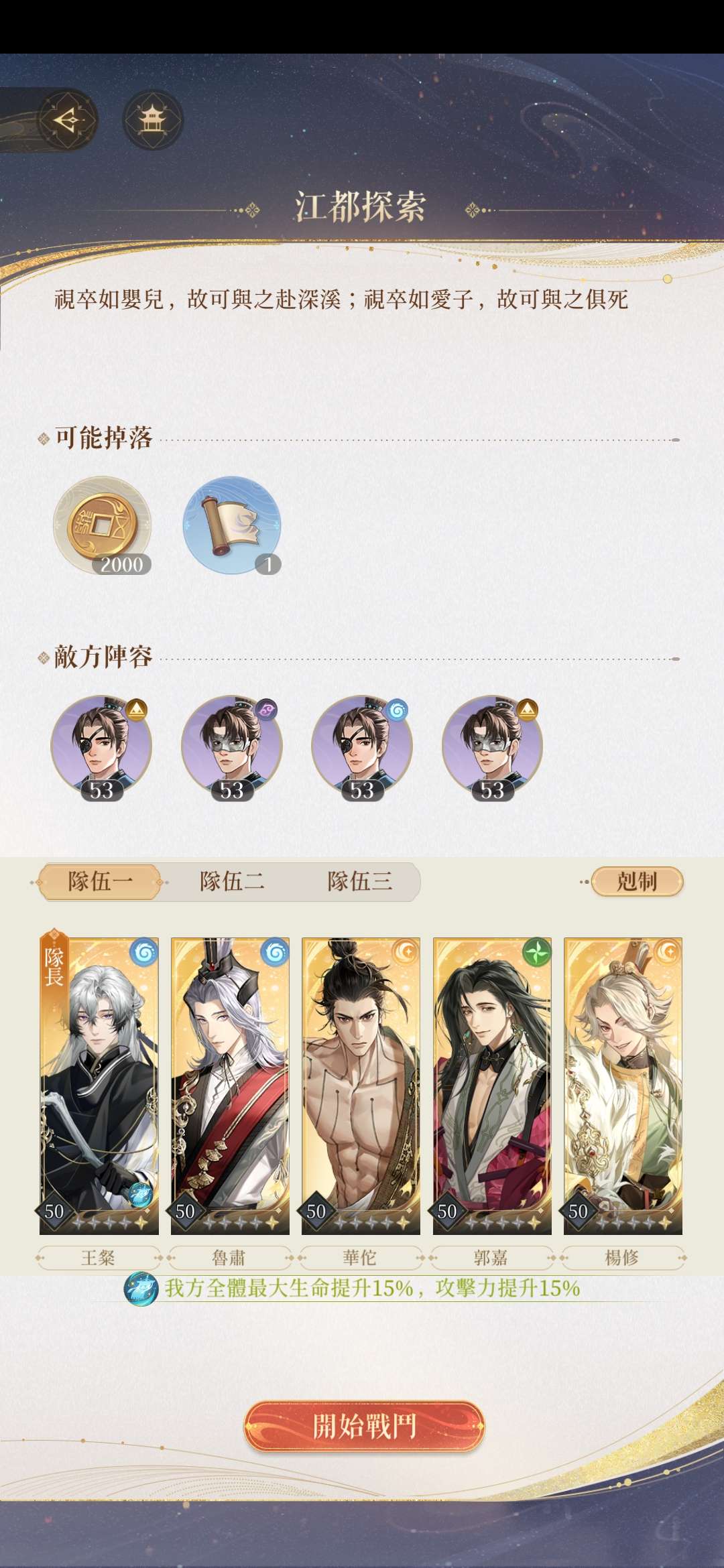This screenshot has height=1568, width=724.
Task: Open the 剋制 counter info button
Action: point(637,881)
